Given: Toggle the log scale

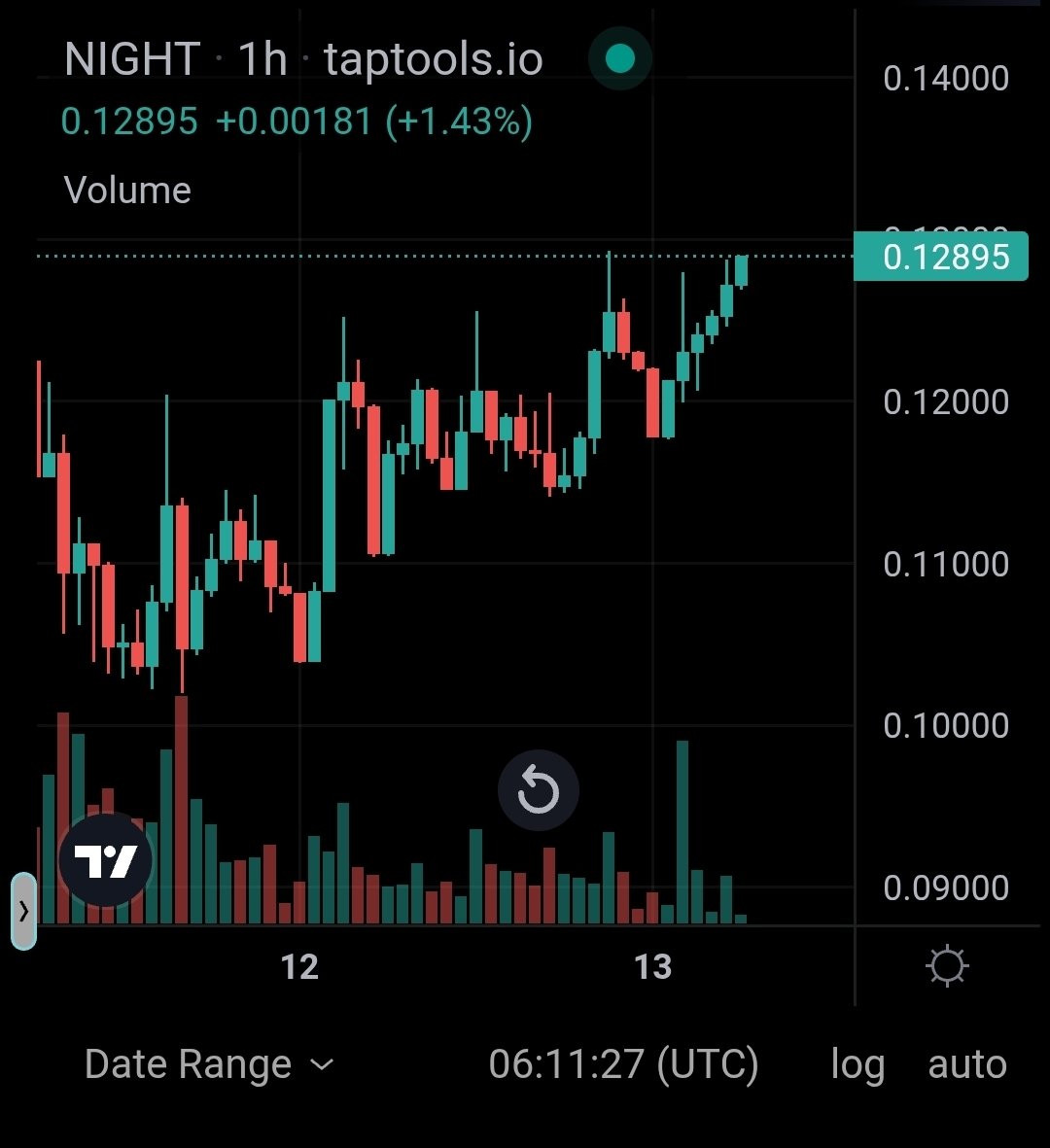Looking at the screenshot, I should (x=857, y=1064).
